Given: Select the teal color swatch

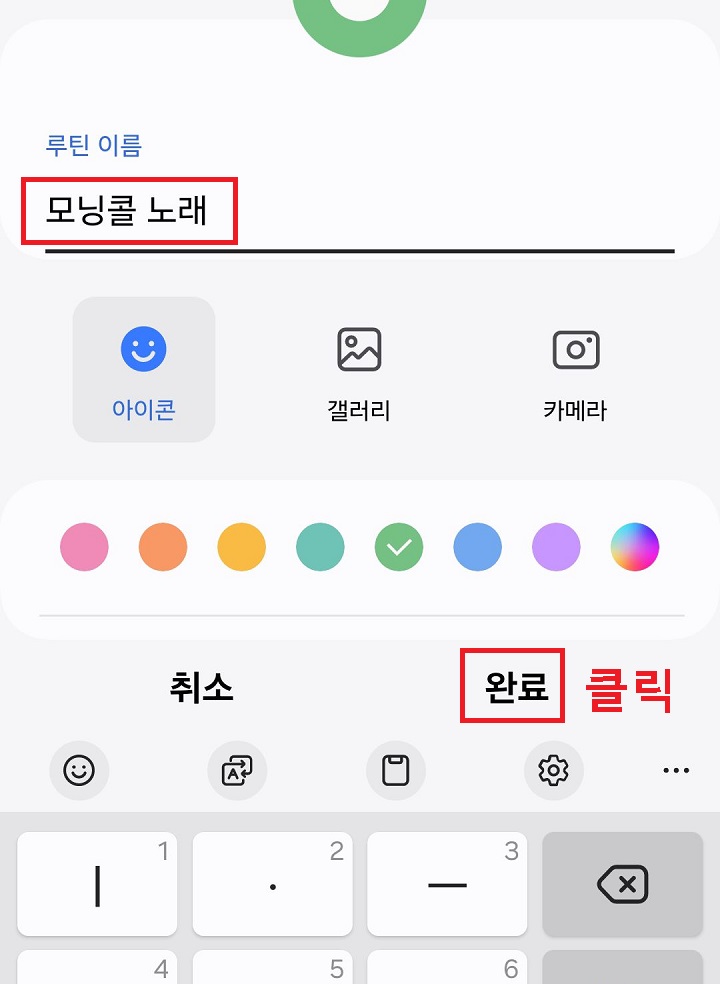Looking at the screenshot, I should click(320, 546).
